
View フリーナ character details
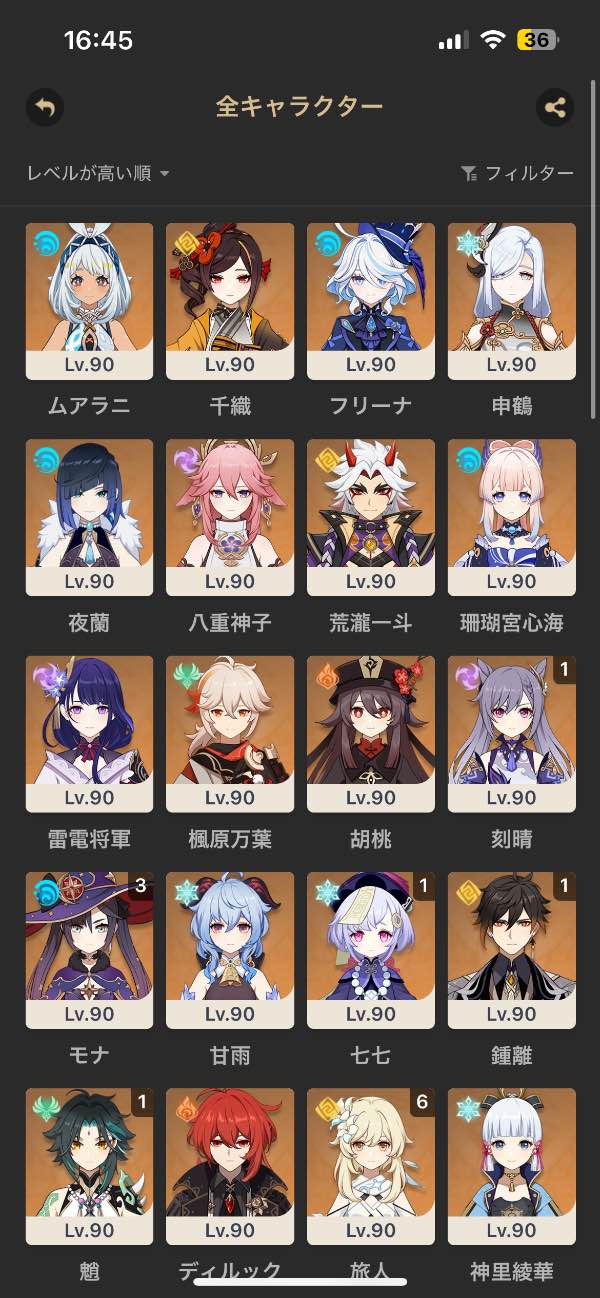pos(371,300)
